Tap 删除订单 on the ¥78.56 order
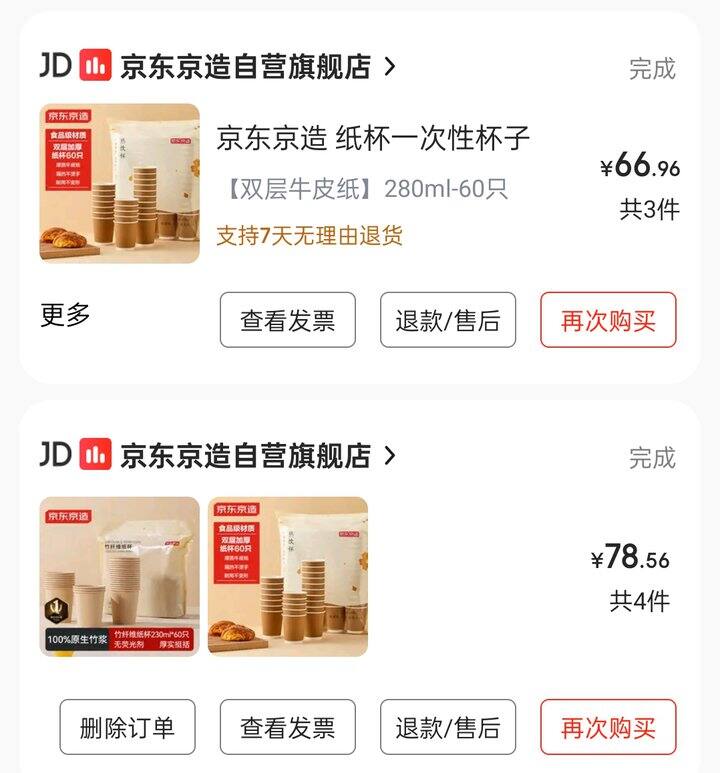Viewport: 720px width, 773px height. 127,727
